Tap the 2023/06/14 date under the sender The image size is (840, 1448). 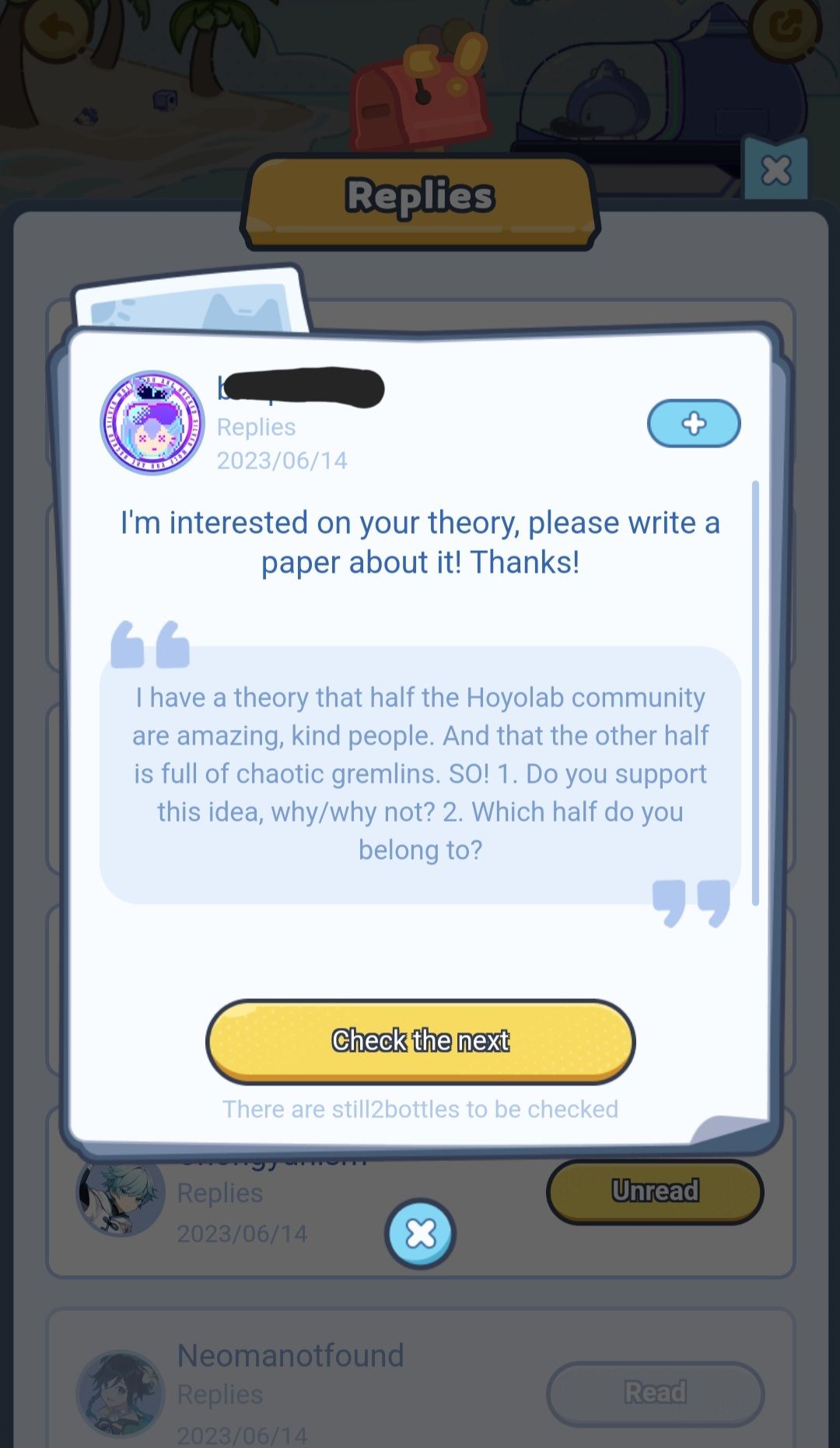click(x=281, y=460)
